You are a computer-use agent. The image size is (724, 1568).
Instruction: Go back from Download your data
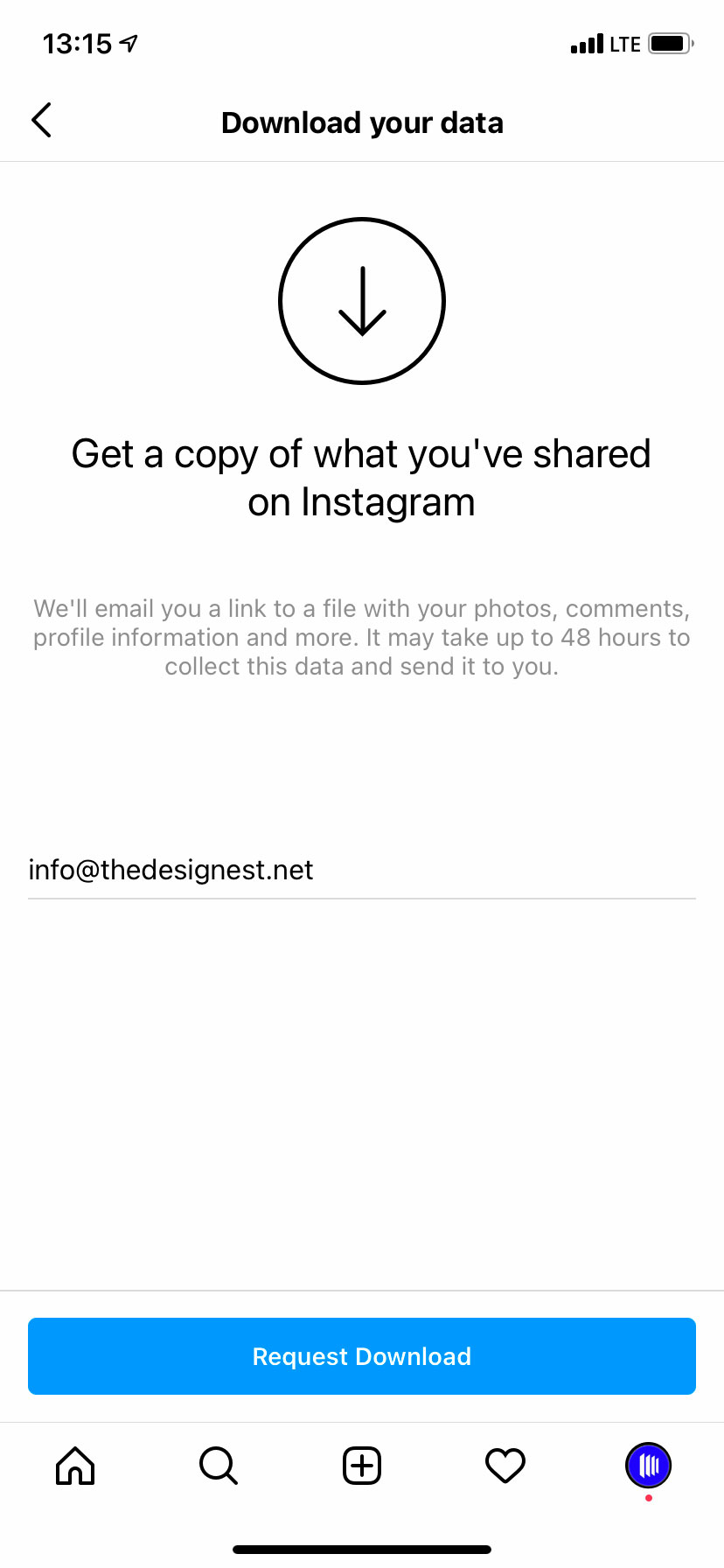41,121
